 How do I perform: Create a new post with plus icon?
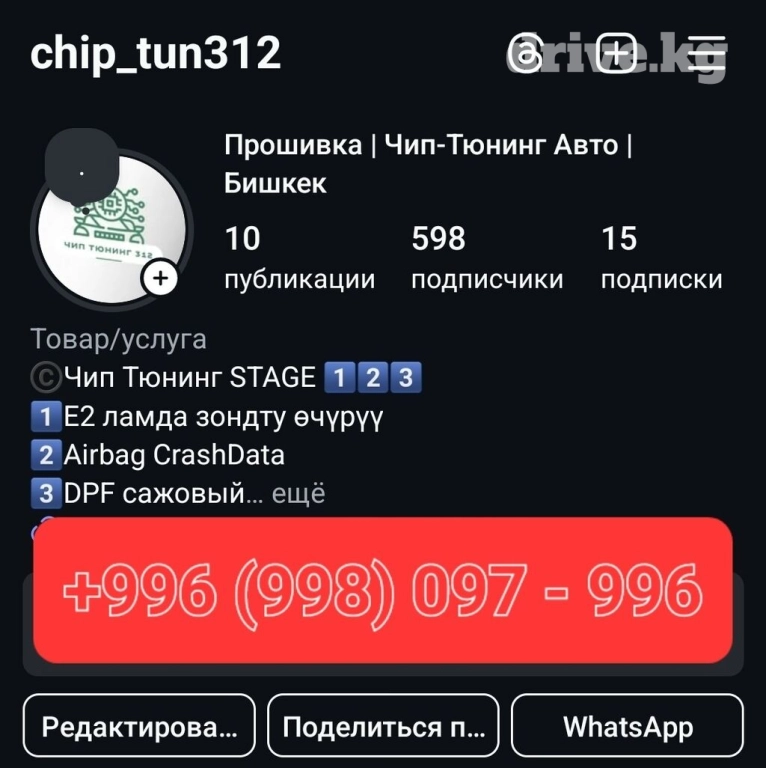pos(616,53)
